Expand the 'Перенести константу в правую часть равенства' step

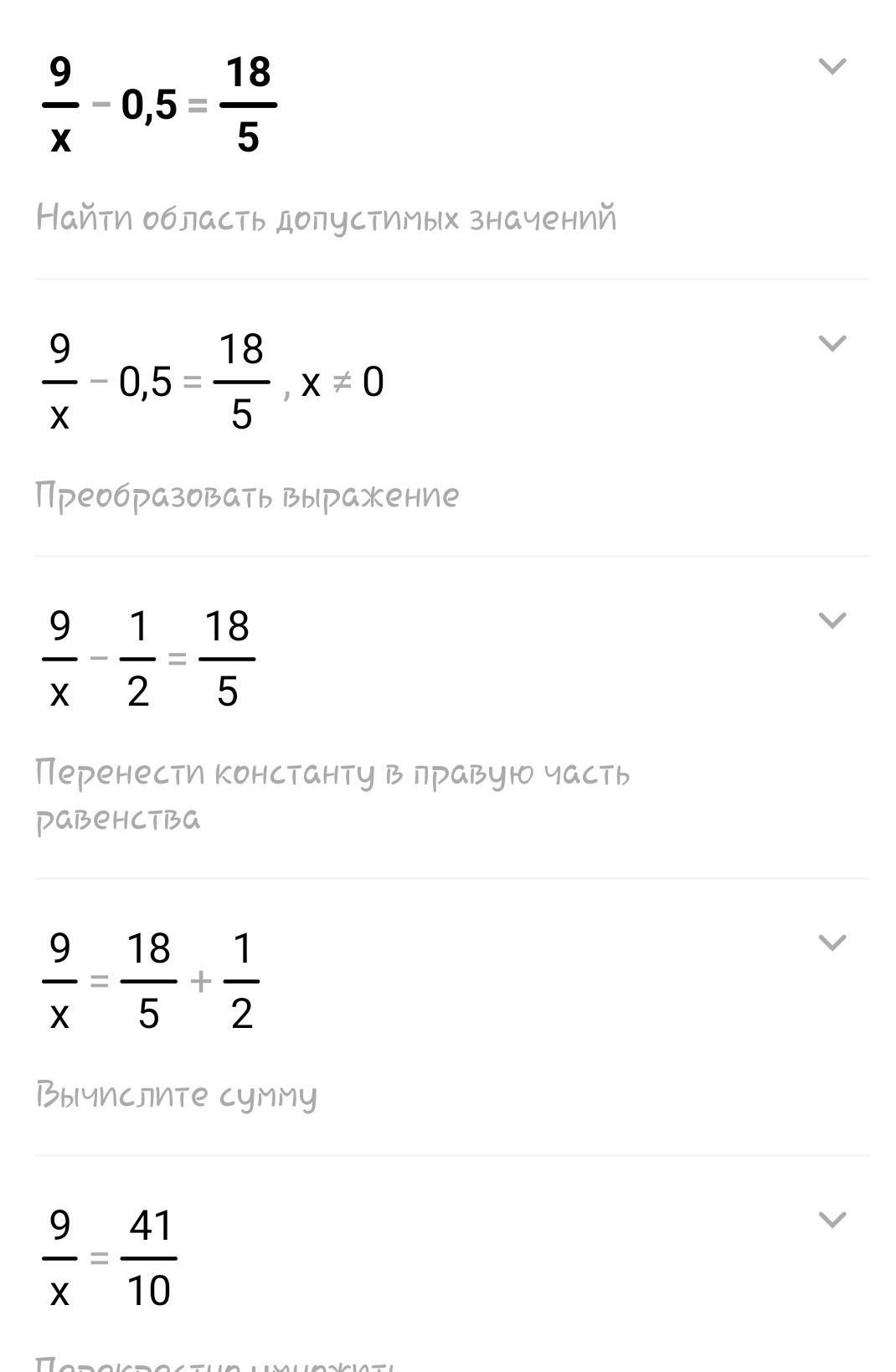(832, 620)
